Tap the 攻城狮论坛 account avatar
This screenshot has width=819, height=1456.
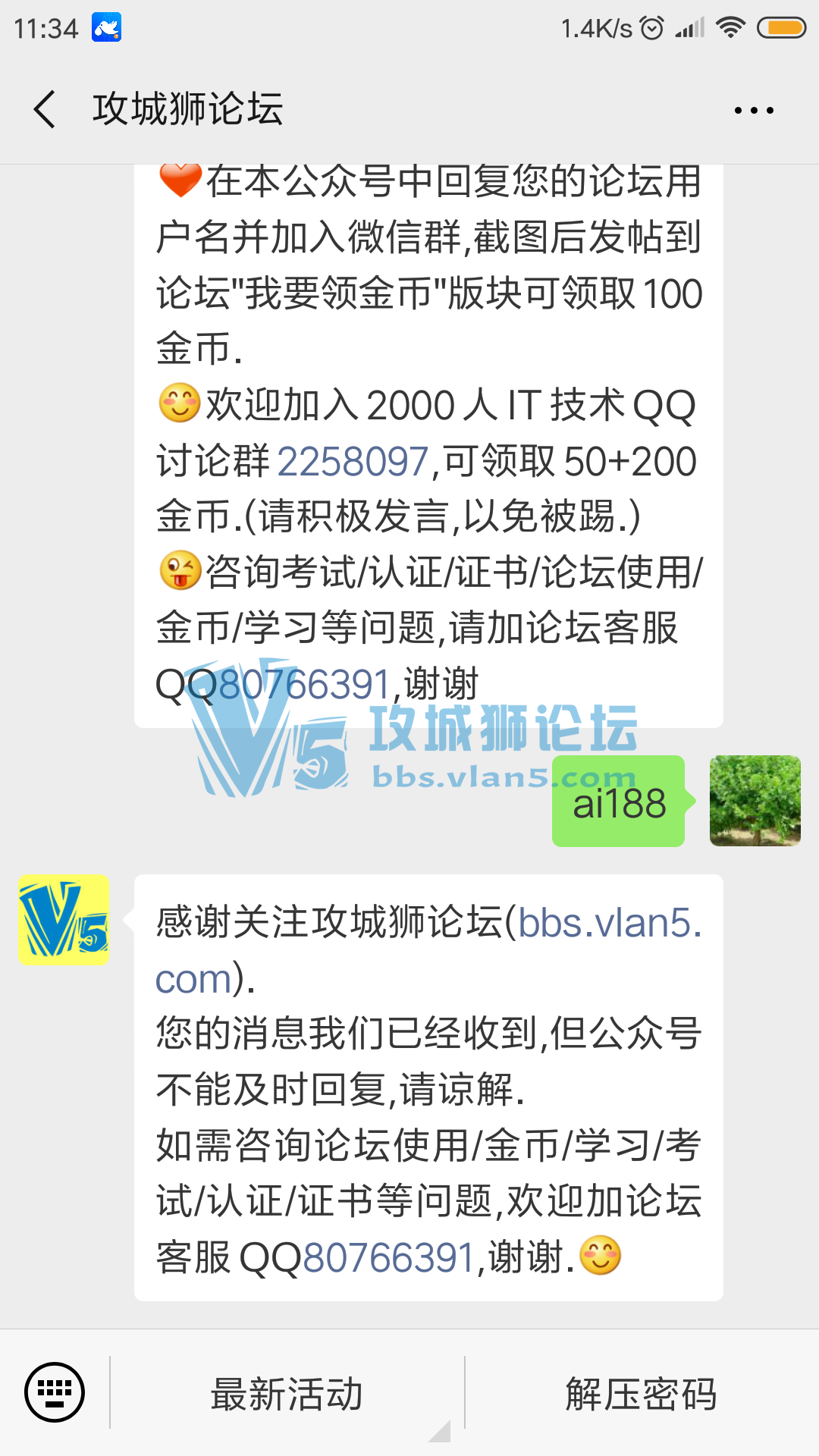tap(64, 921)
